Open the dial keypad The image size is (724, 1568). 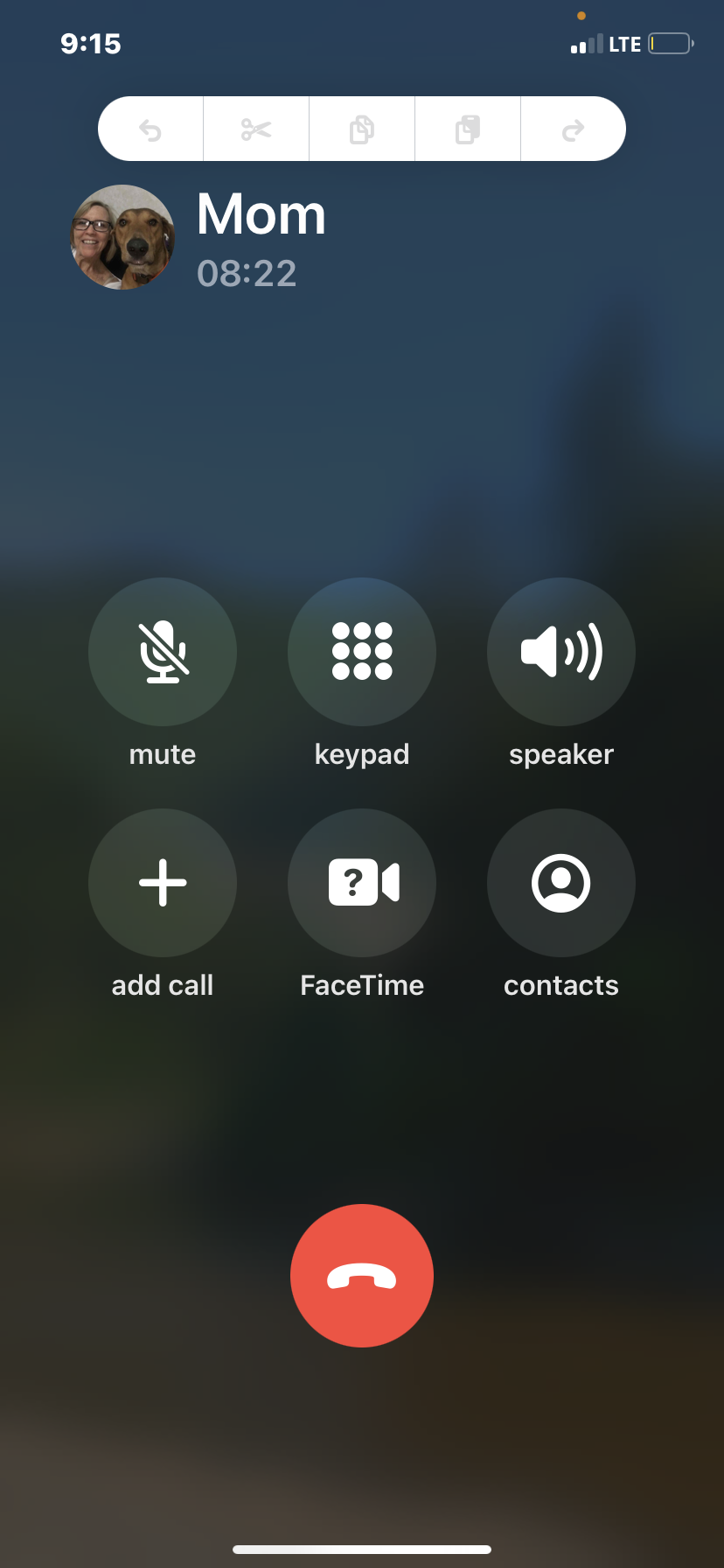362,652
